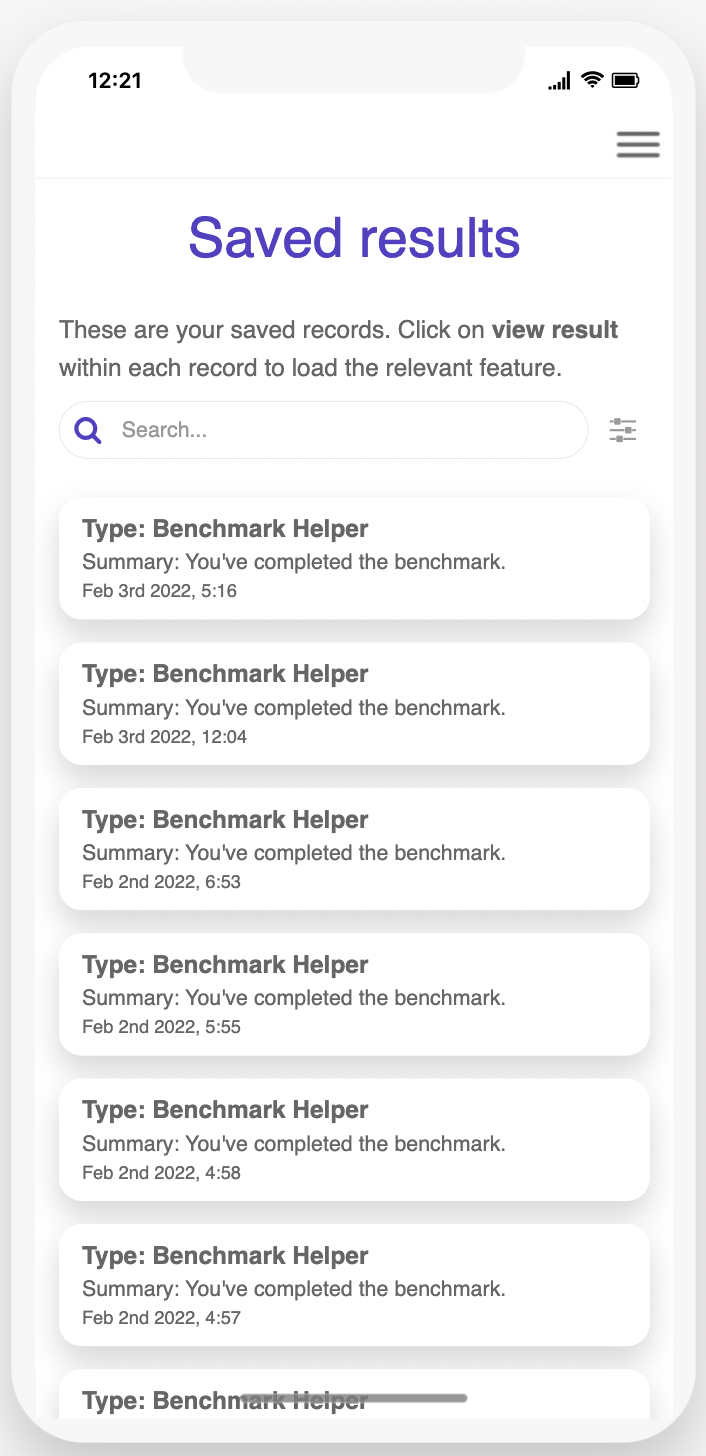Open the filter settings icon
This screenshot has width=706, height=1456.
(x=623, y=431)
